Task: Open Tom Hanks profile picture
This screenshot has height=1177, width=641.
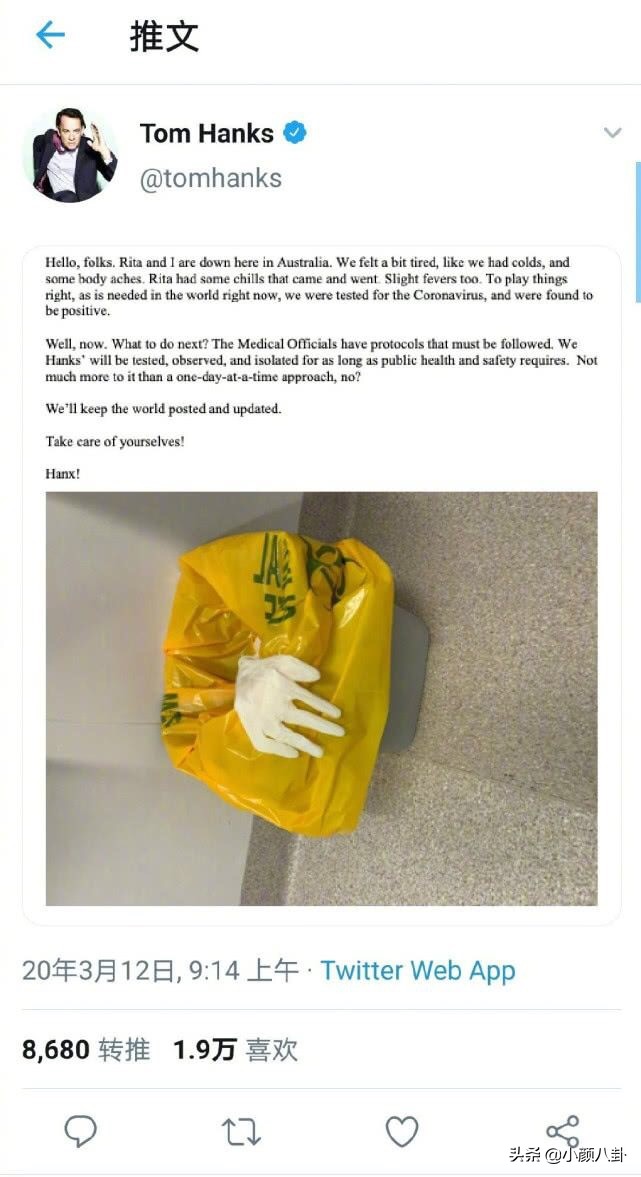Action: click(x=70, y=155)
